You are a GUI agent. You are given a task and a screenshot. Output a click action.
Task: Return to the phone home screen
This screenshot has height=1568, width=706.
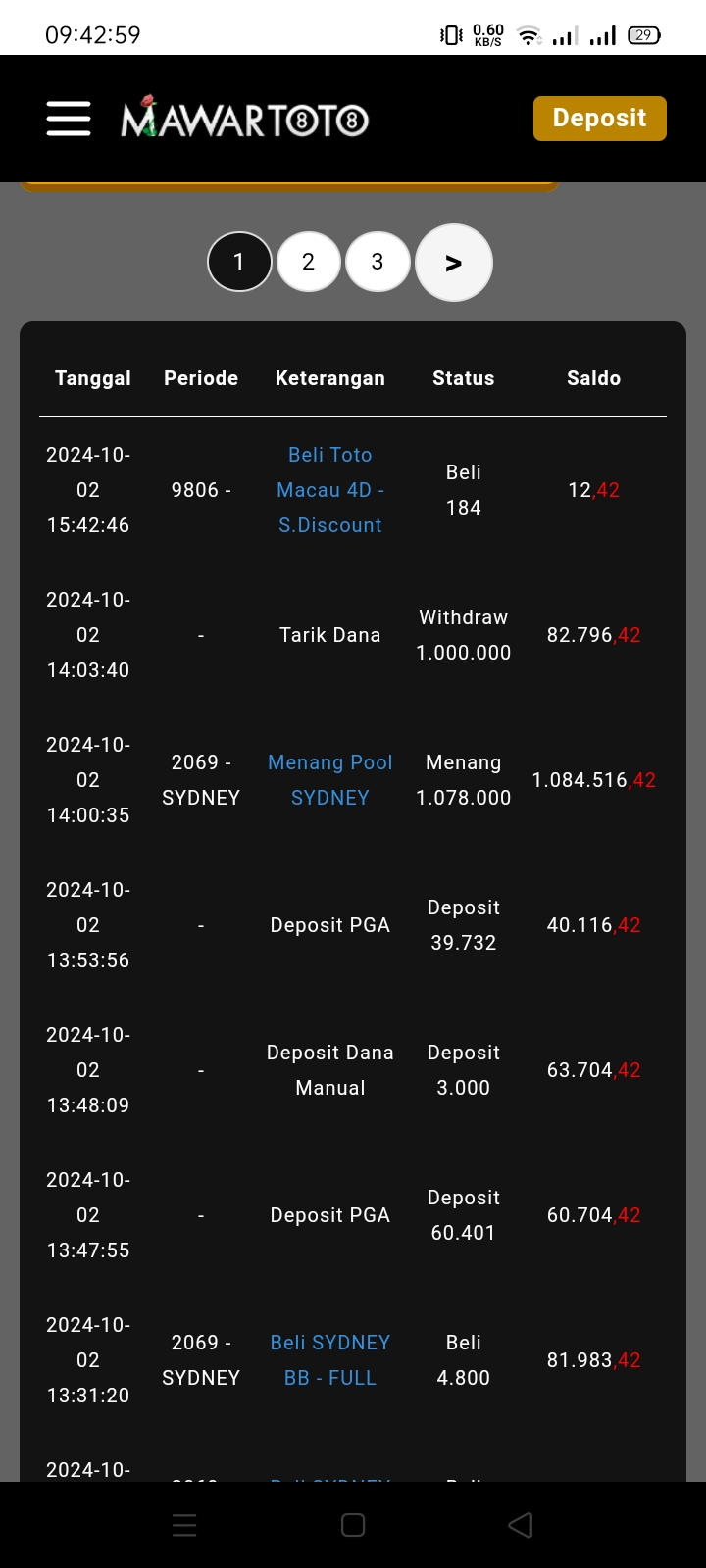(x=353, y=1525)
